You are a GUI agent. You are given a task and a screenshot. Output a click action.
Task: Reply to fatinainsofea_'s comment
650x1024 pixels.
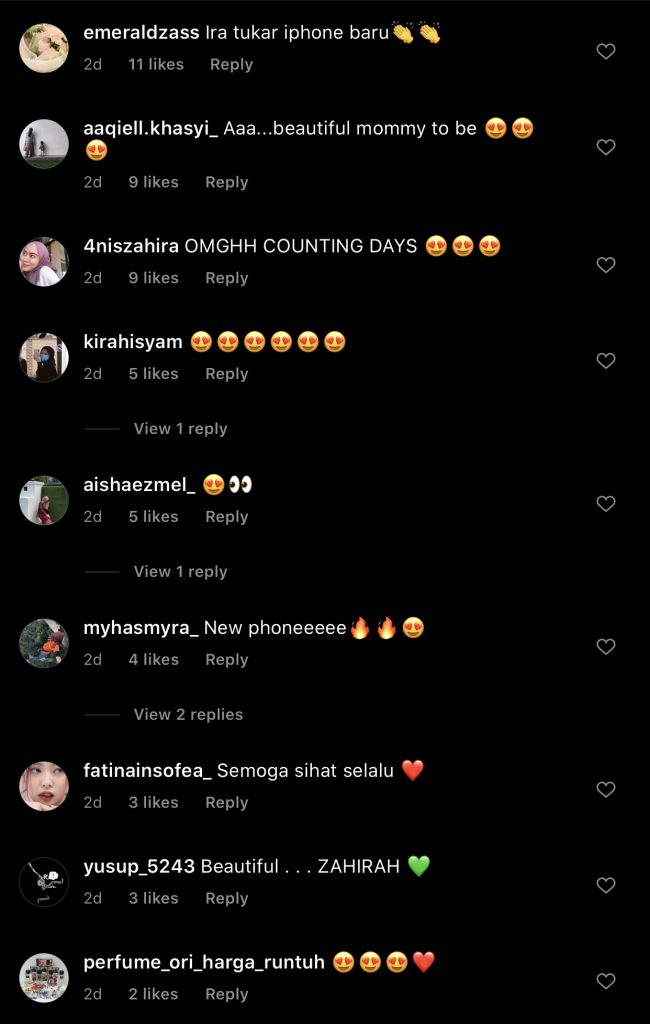pos(226,802)
